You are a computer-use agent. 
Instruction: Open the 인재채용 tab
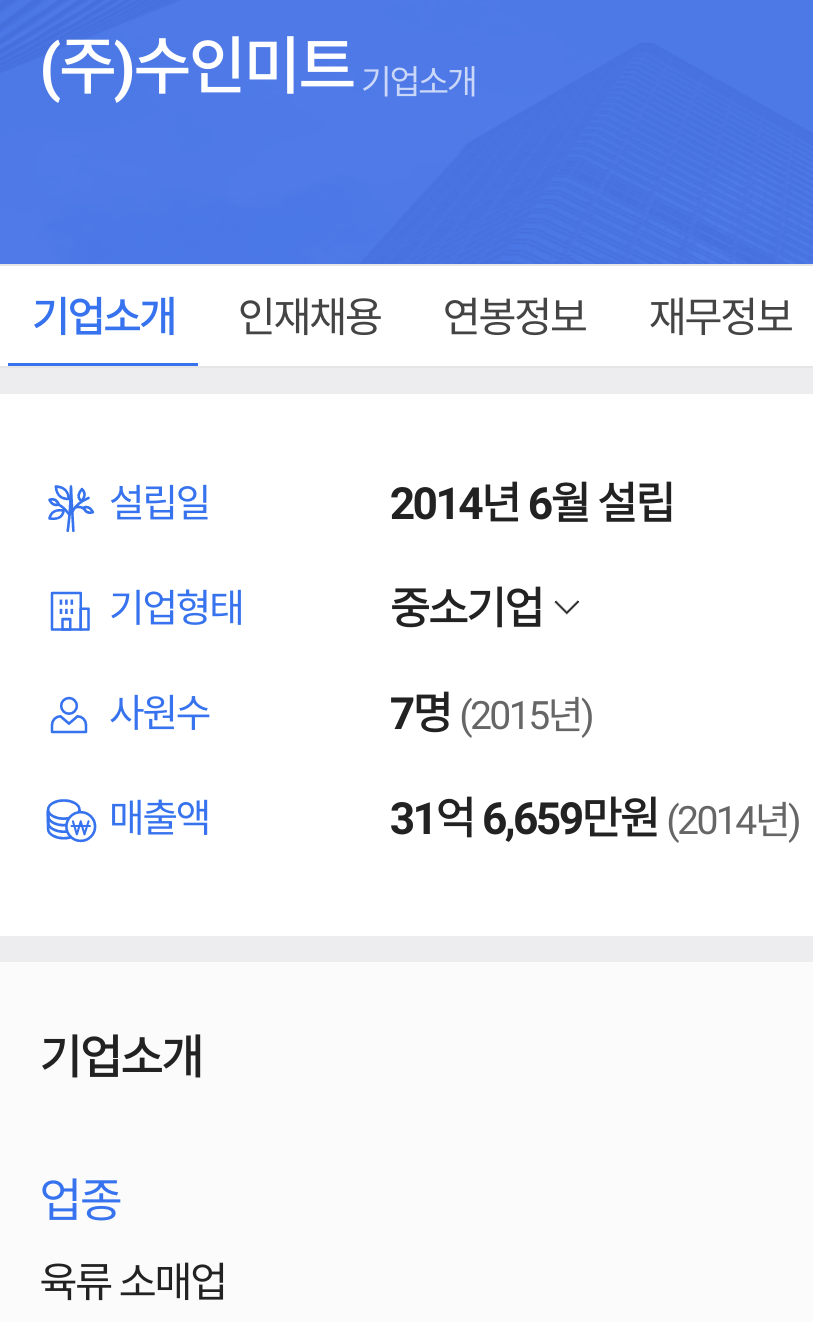pos(310,317)
